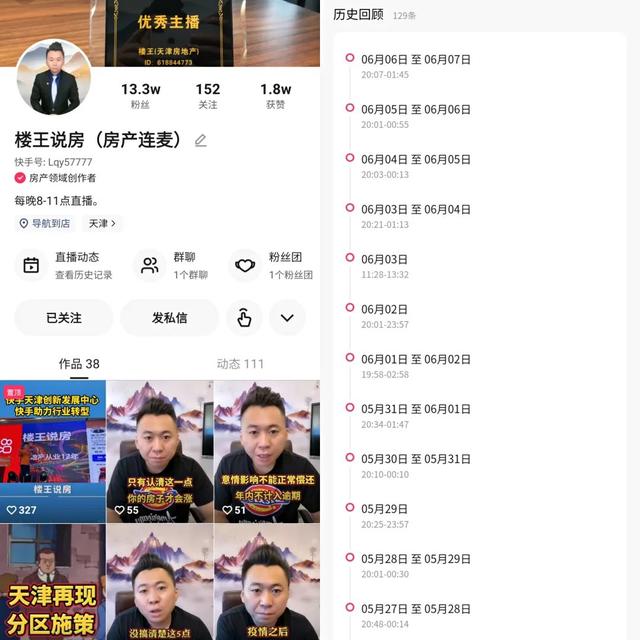Expand the down-arrow more options button
The width and height of the screenshot is (640, 640).
(287, 318)
